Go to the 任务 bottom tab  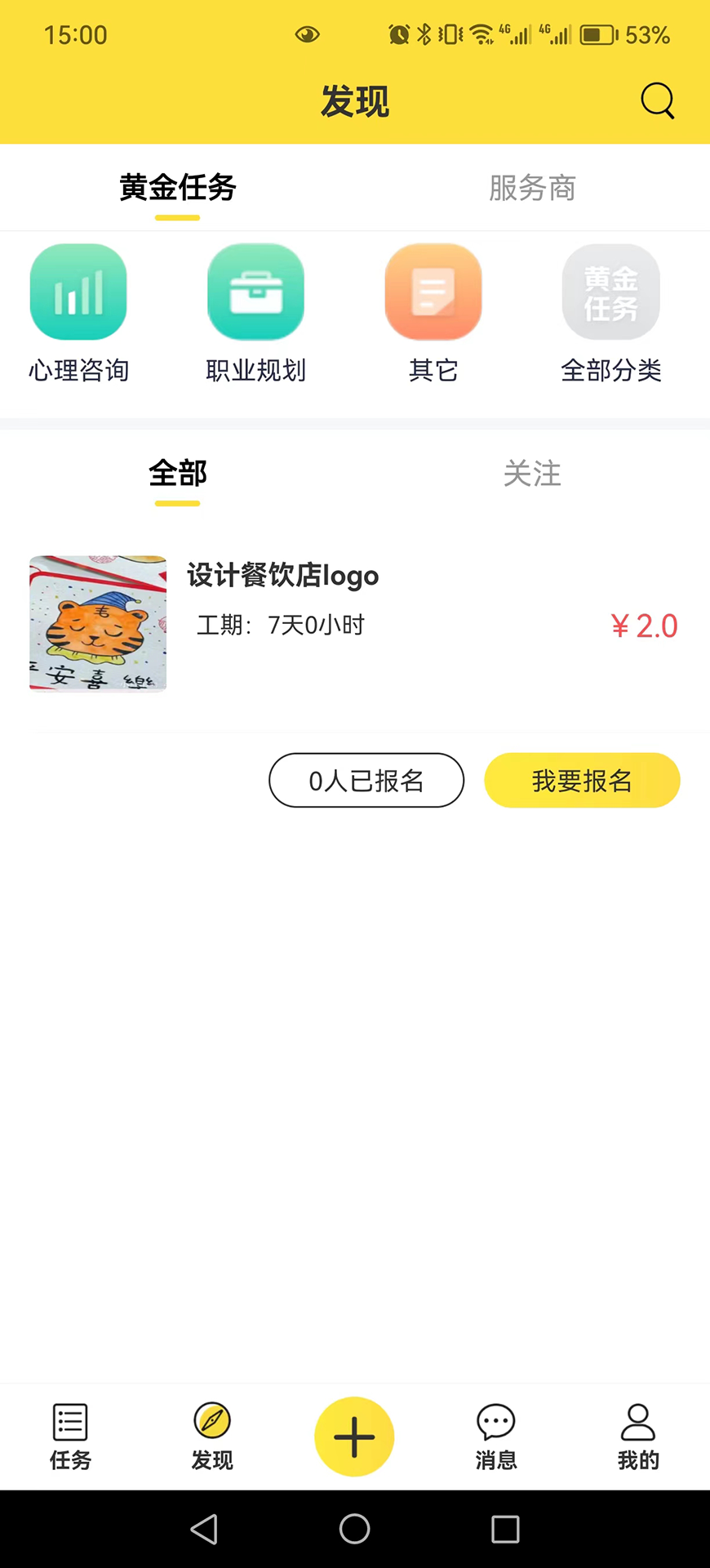pos(70,1437)
